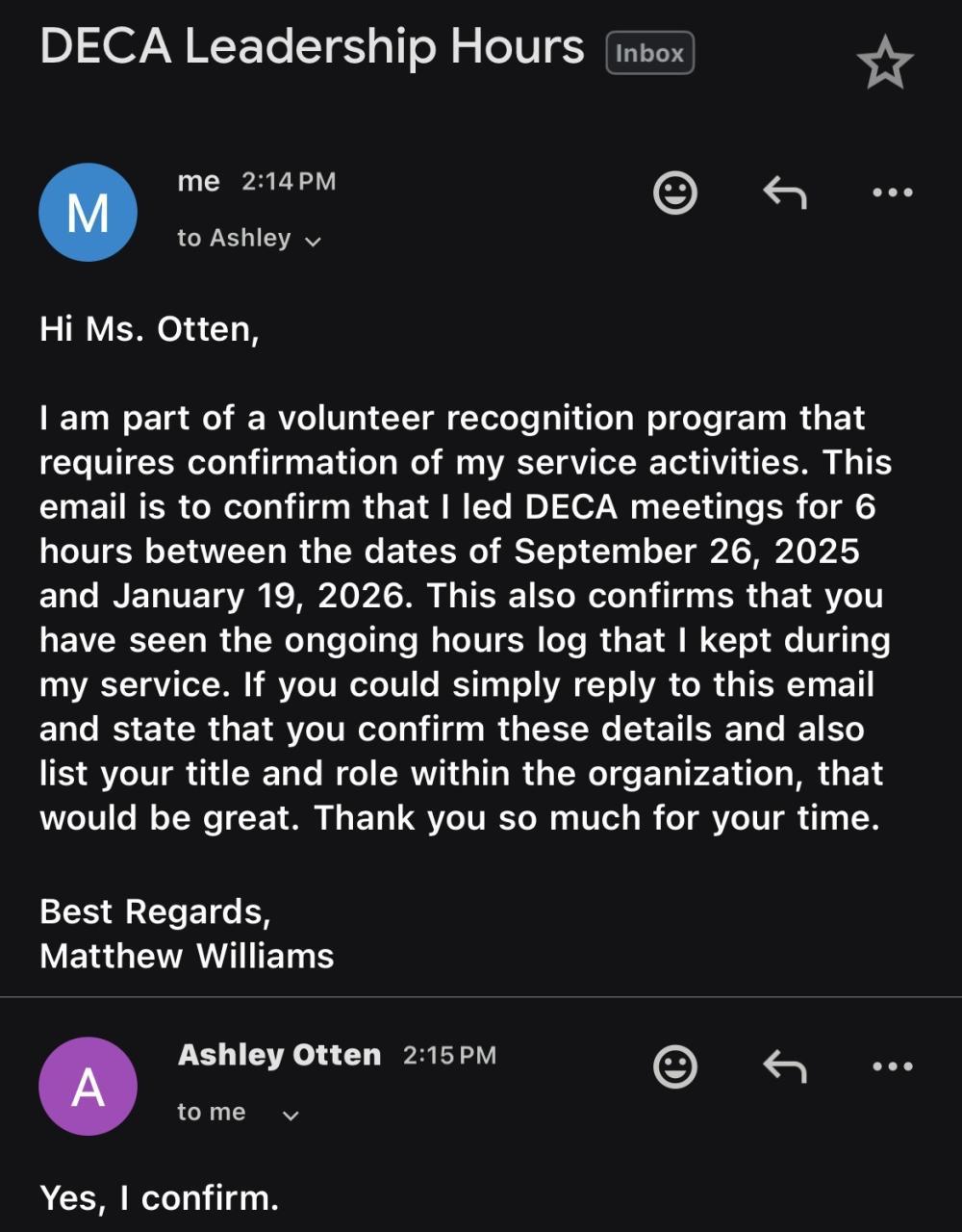Reply to Ashley Otten's message

784,1066
